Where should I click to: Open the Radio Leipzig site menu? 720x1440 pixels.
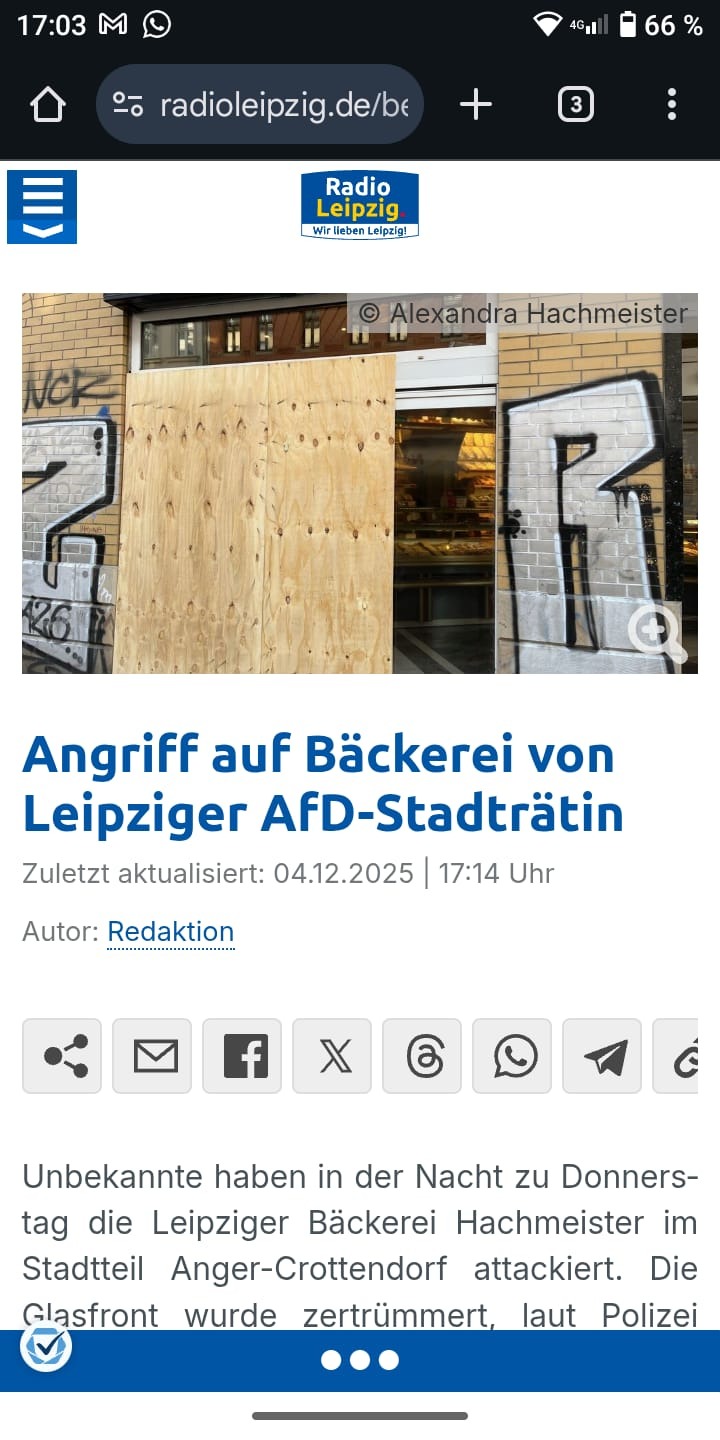42,207
